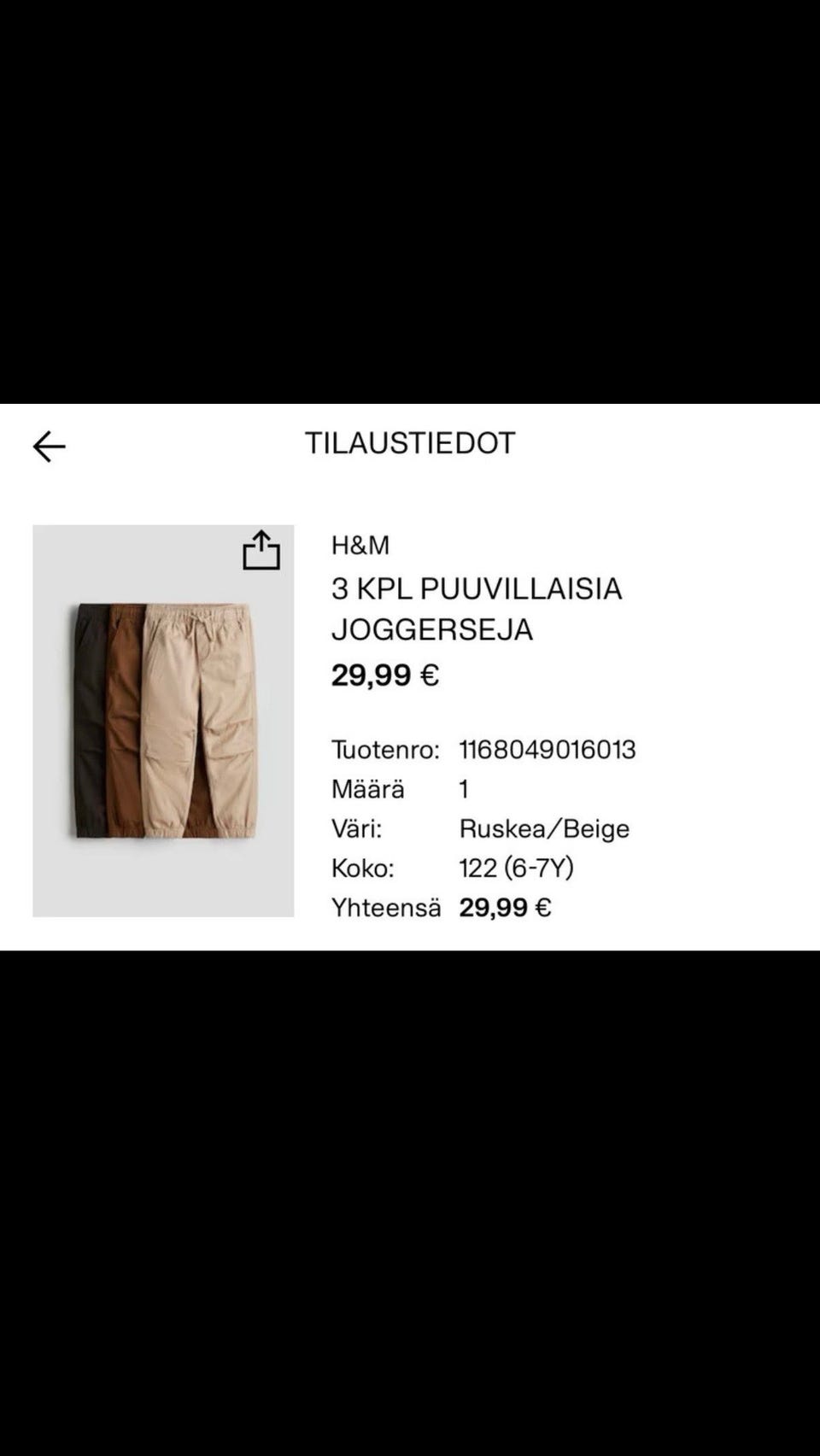Select the price 29,99 € text

[x=384, y=675]
